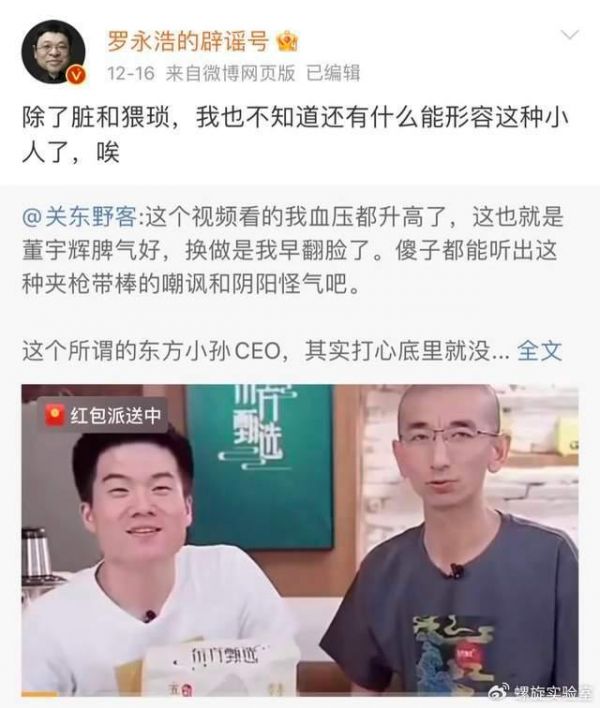
Task: Expand the post options chevron
Action: 569,36
